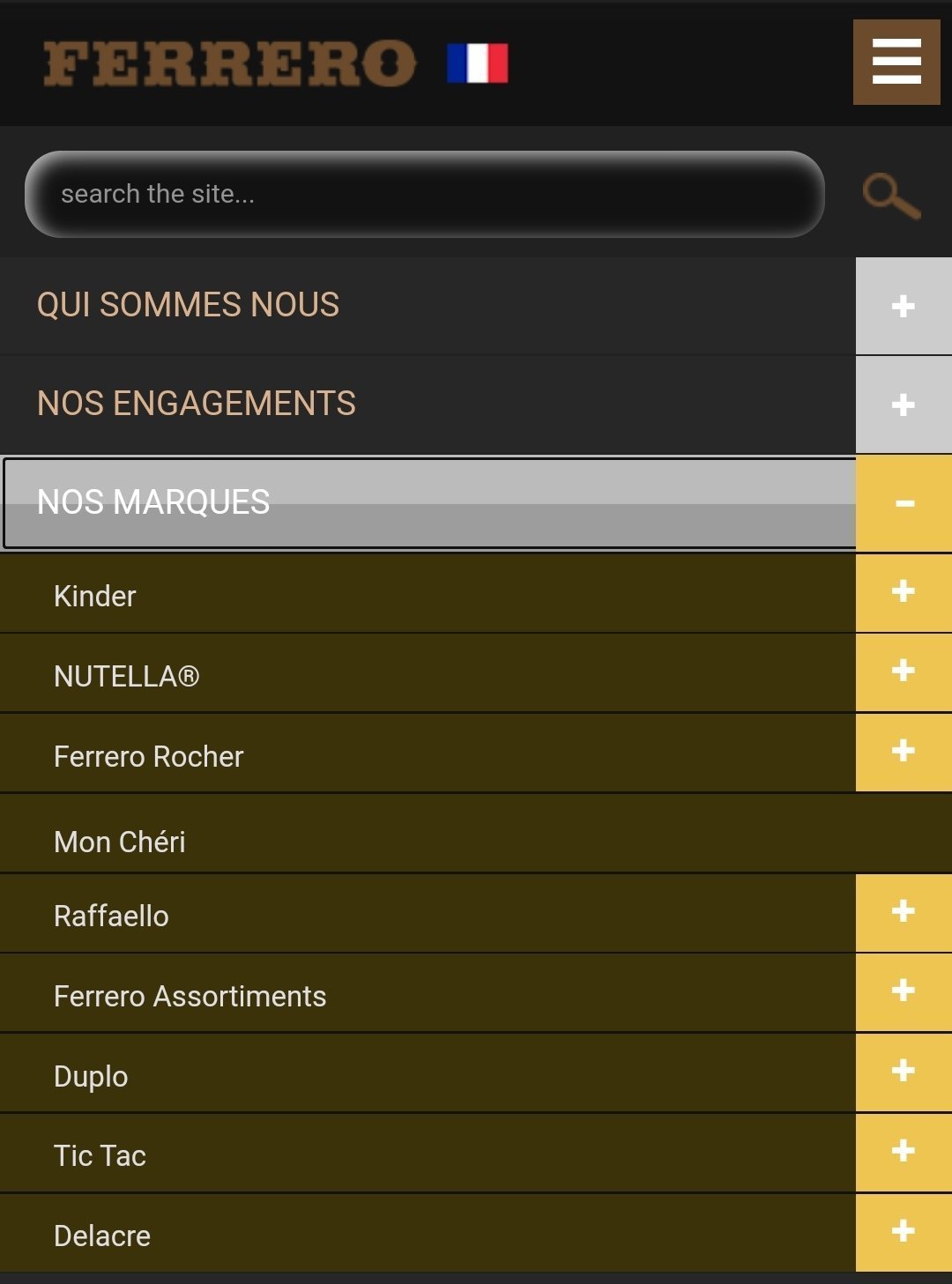Collapse Nos Marques with the minus button

tap(904, 503)
